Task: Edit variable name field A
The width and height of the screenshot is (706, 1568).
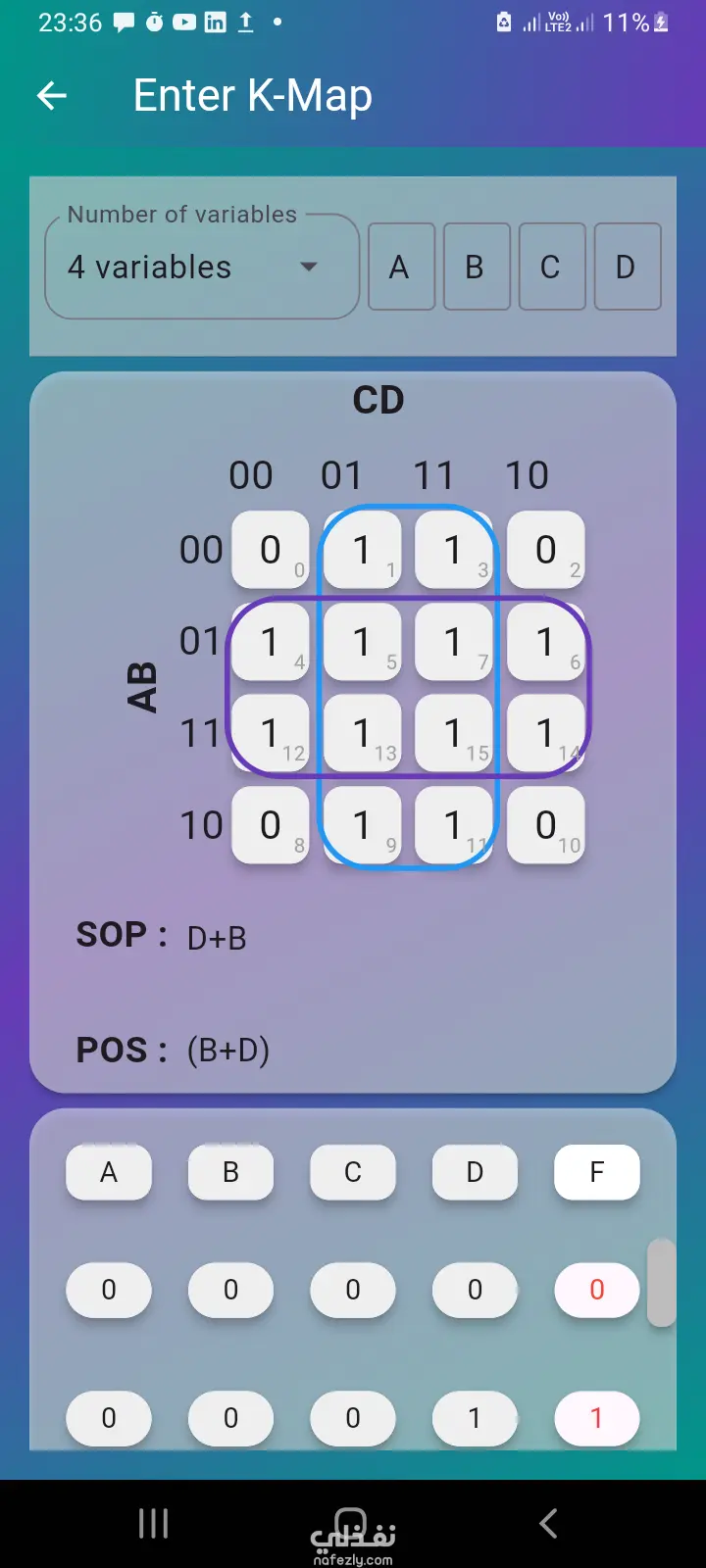Action: pyautogui.click(x=400, y=267)
